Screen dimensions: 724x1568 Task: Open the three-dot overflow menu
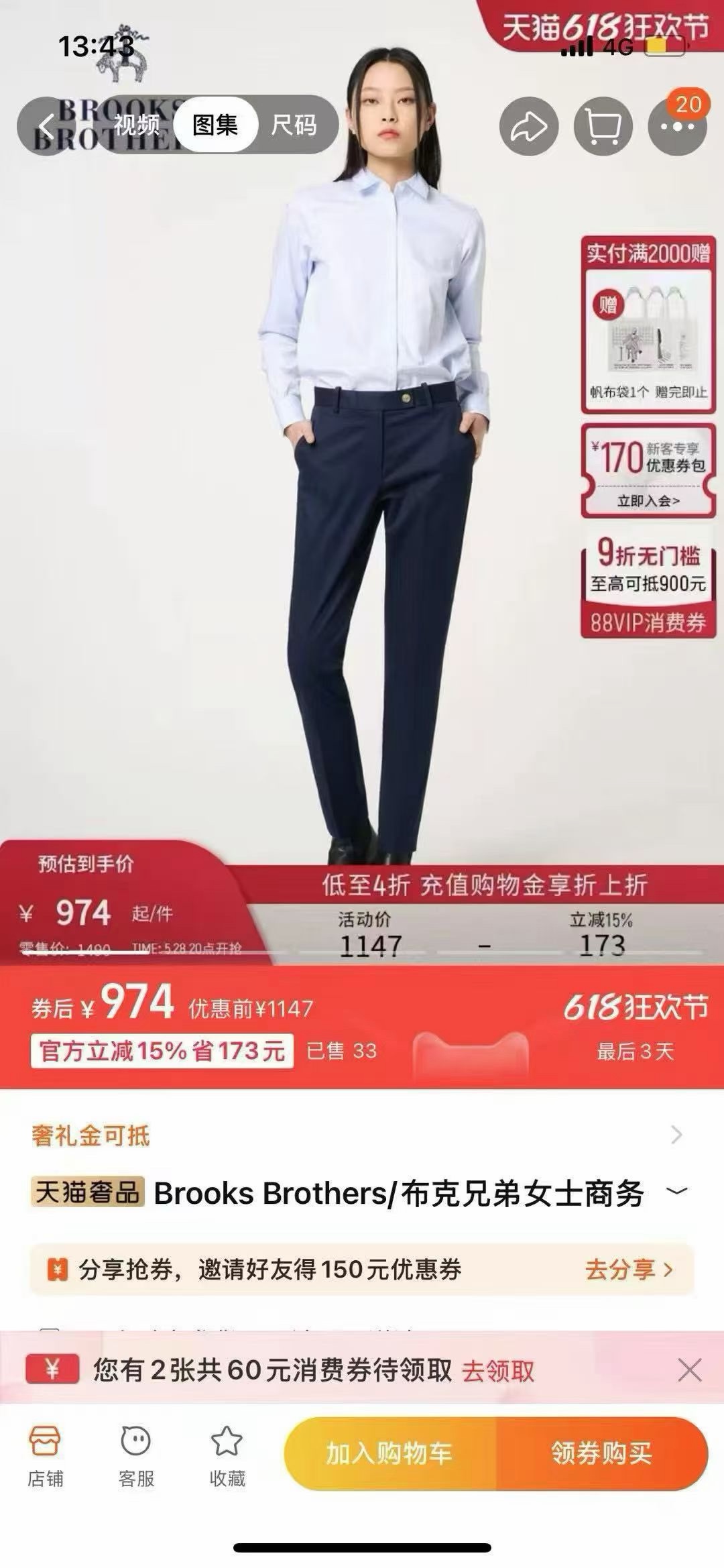678,126
